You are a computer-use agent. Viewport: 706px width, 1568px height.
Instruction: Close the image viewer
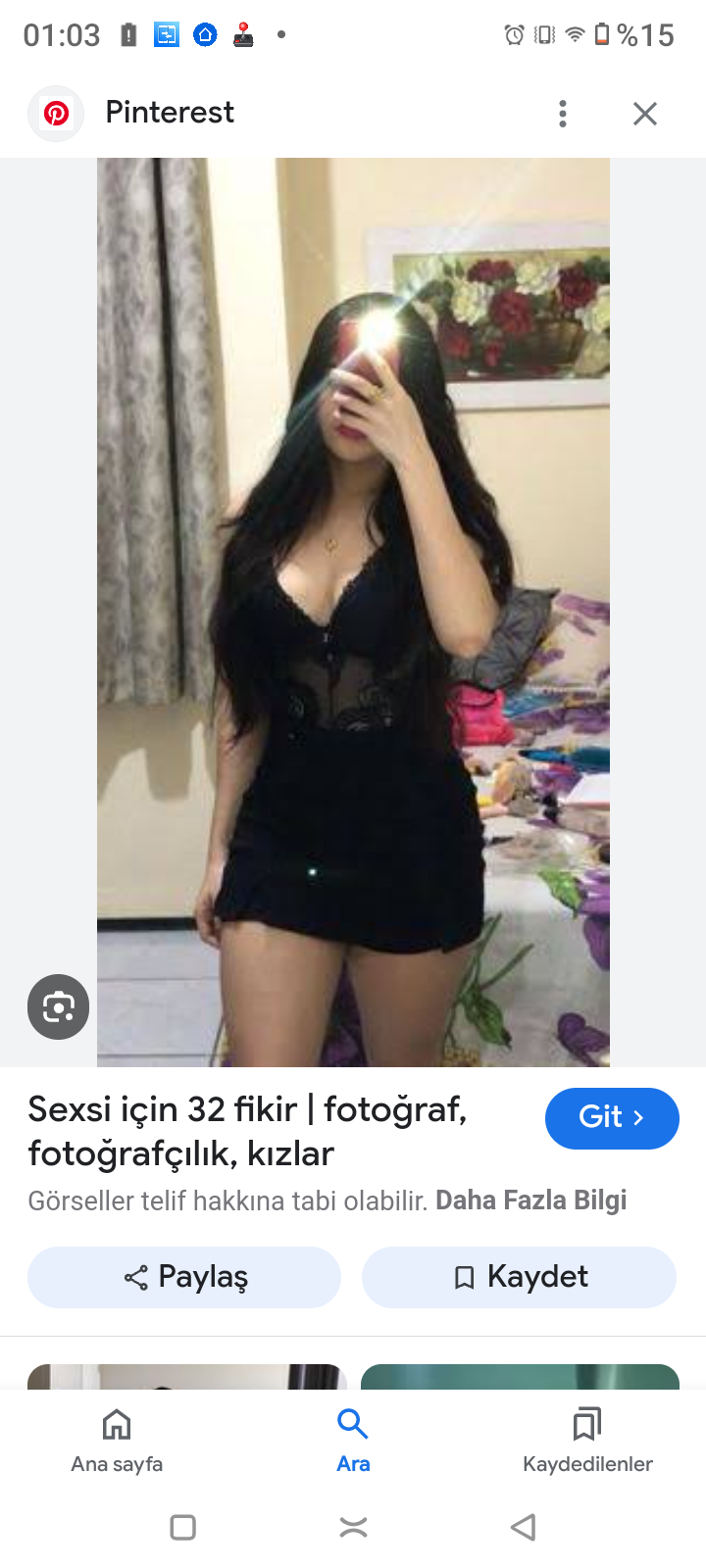(x=644, y=114)
